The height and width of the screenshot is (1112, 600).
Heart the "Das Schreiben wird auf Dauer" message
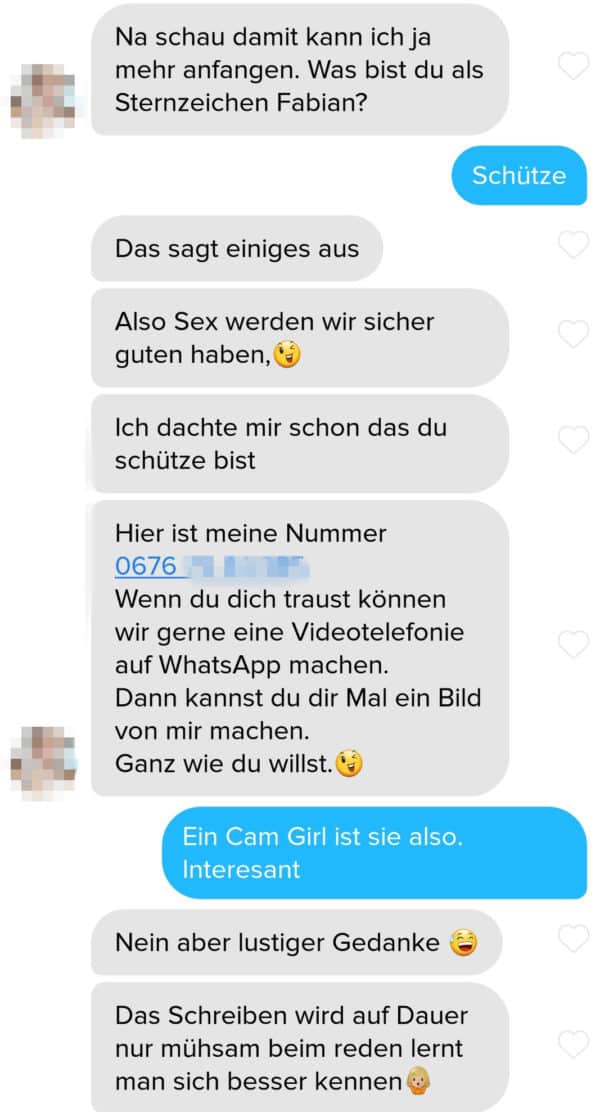(x=573, y=1044)
